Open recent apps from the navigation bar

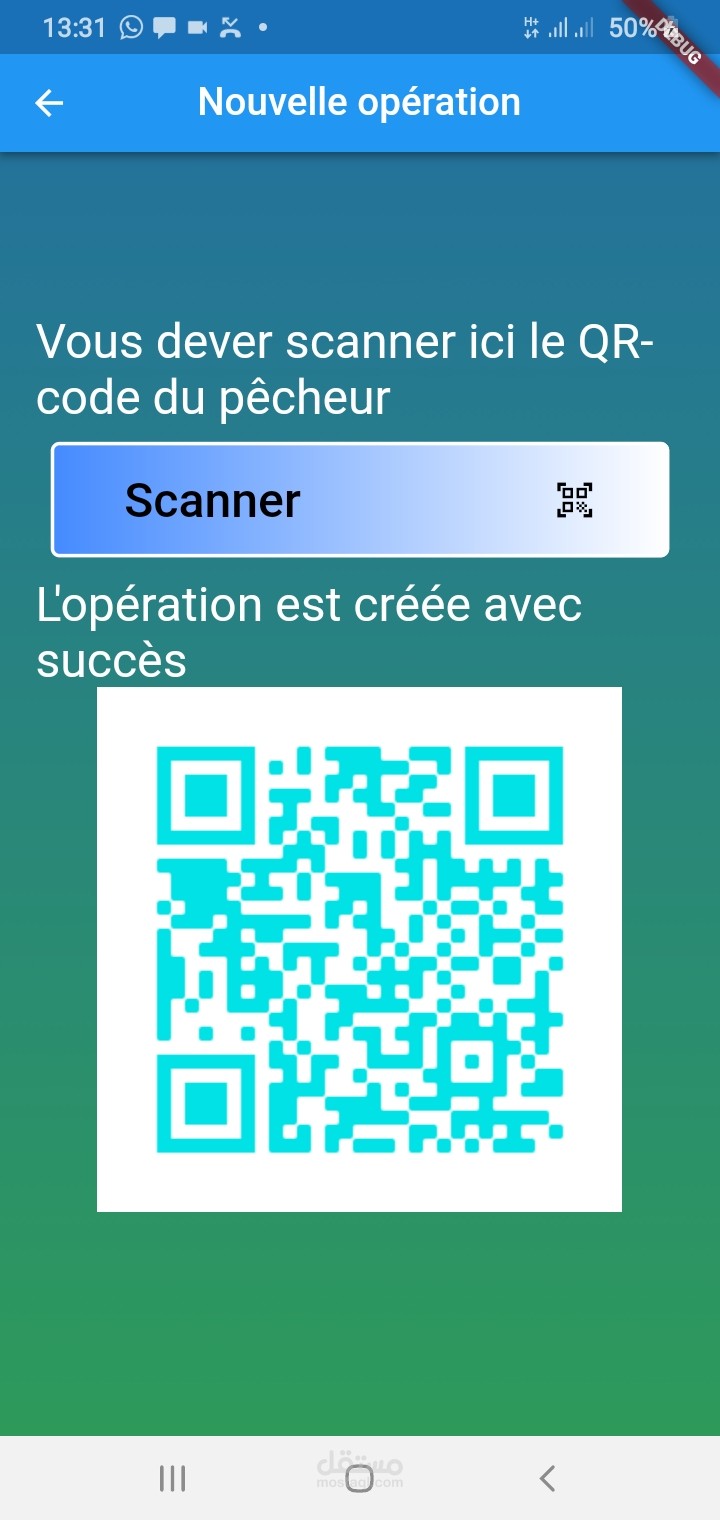coord(173,1478)
